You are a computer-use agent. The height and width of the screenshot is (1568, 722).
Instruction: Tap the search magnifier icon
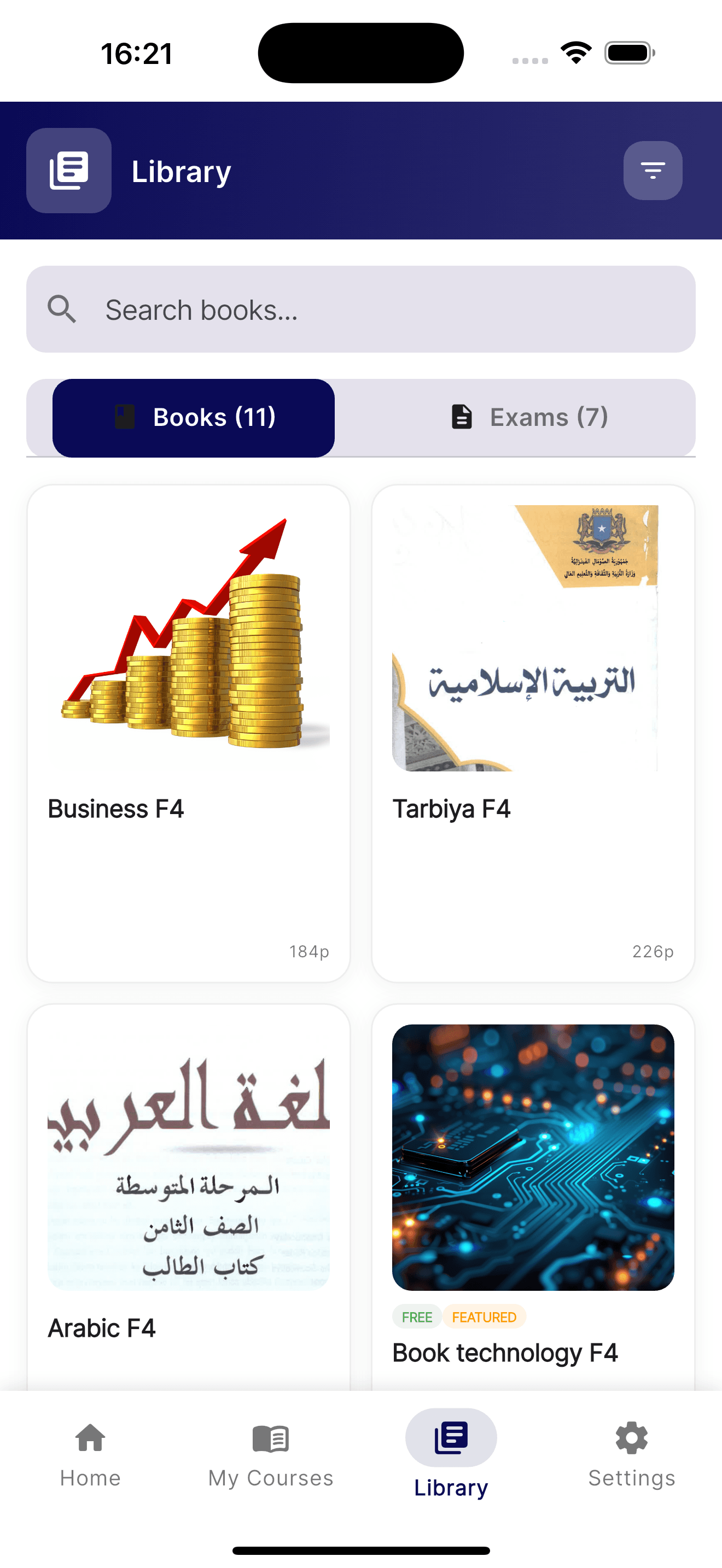coord(63,309)
